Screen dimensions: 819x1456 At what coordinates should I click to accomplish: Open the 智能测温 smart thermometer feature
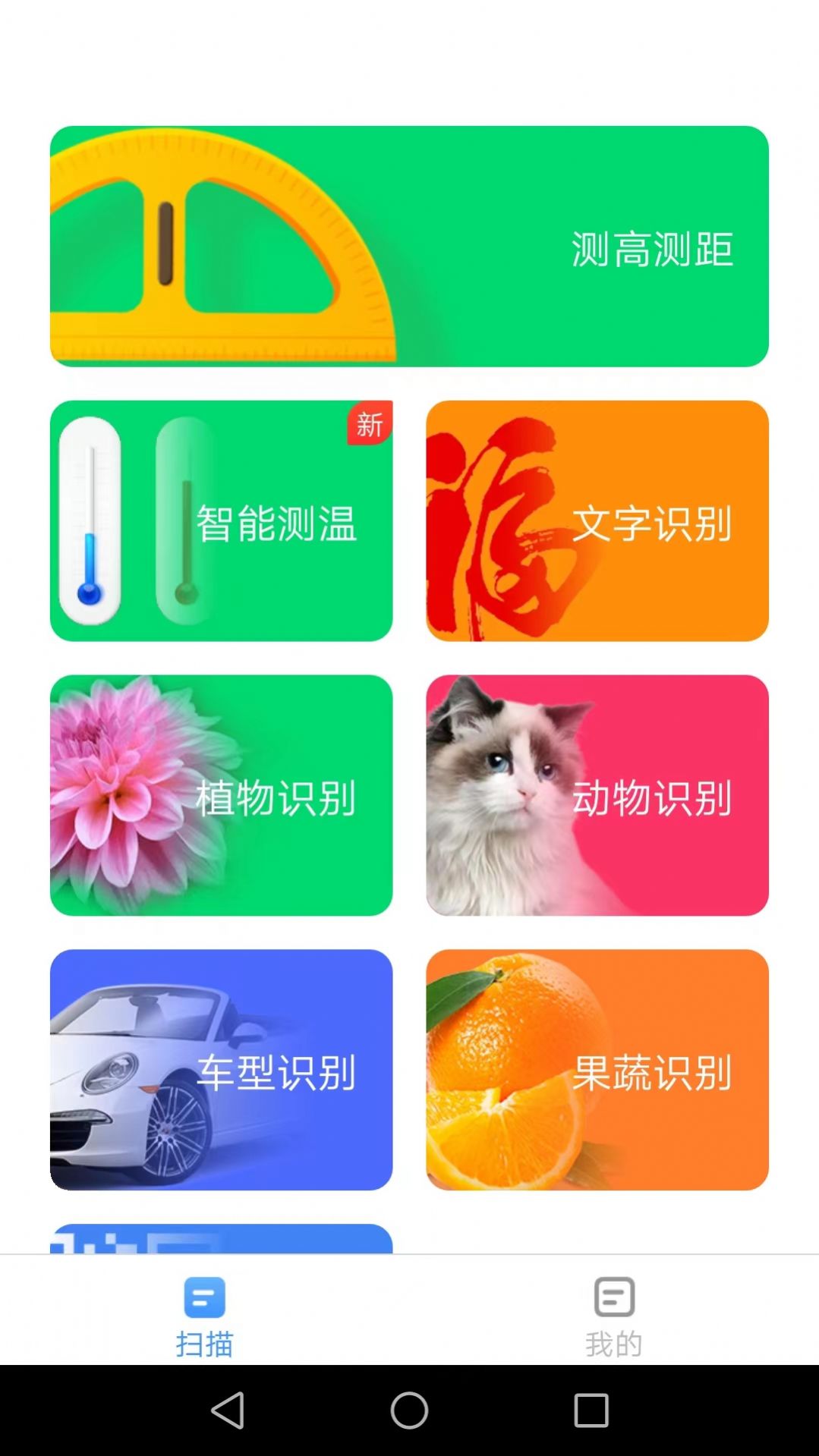pyautogui.click(x=222, y=520)
